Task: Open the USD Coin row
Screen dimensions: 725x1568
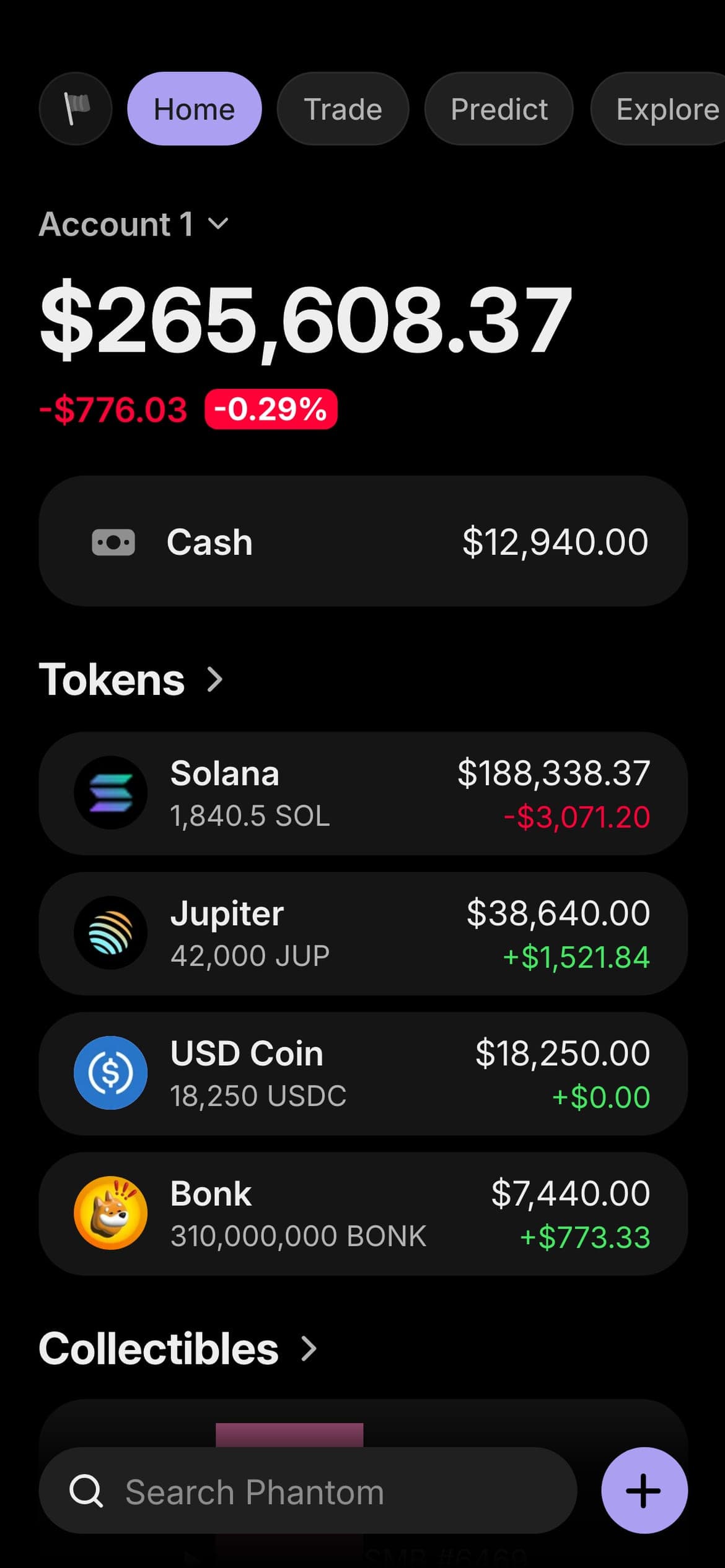Action: click(363, 1073)
